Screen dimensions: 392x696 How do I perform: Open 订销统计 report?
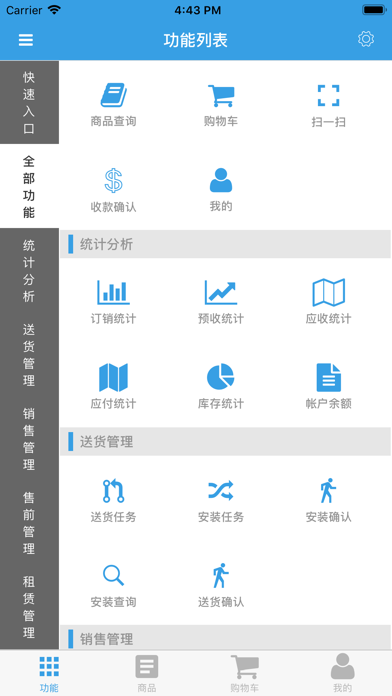point(113,302)
